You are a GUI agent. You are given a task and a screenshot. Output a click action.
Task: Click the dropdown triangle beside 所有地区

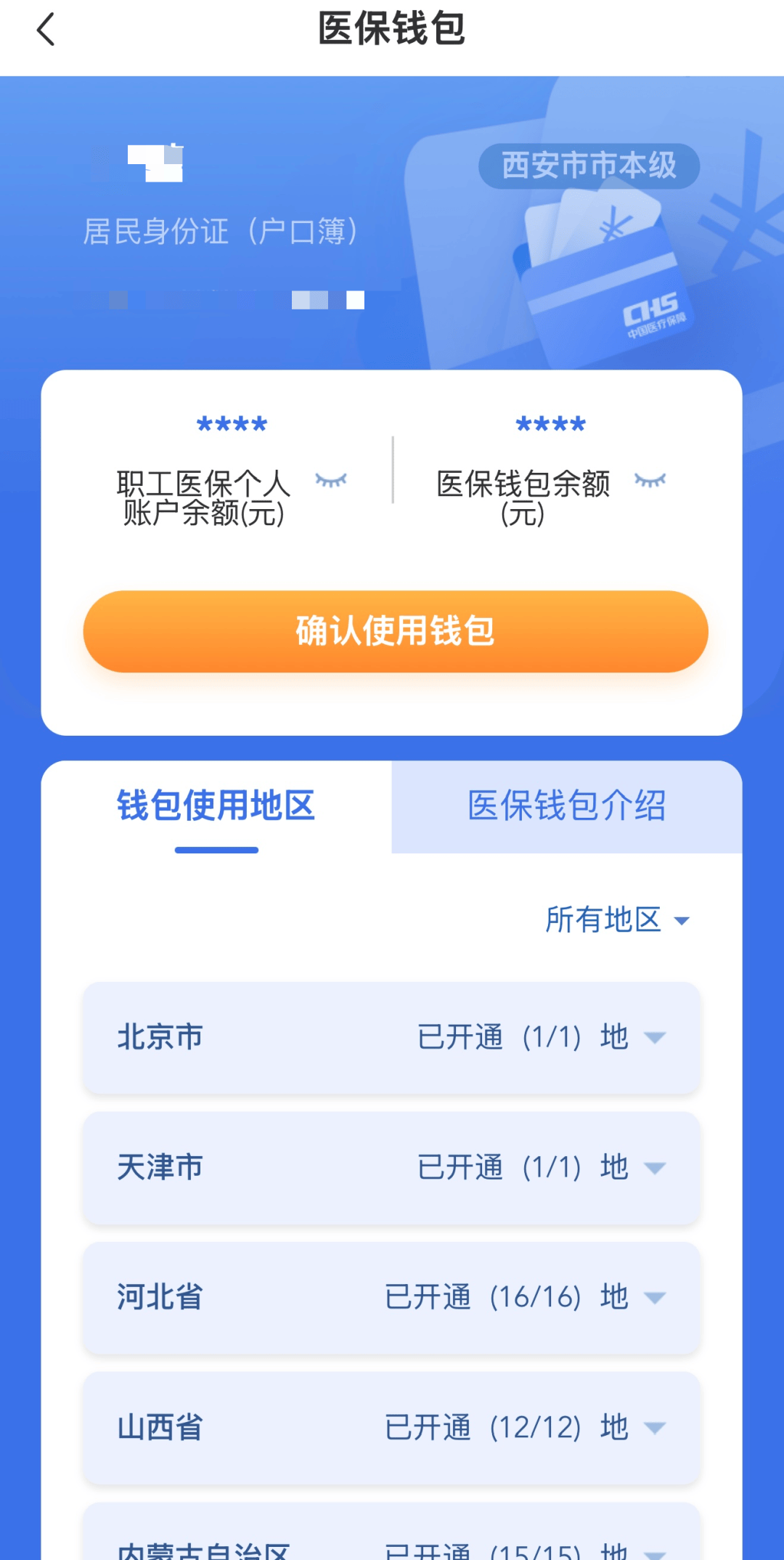click(681, 920)
